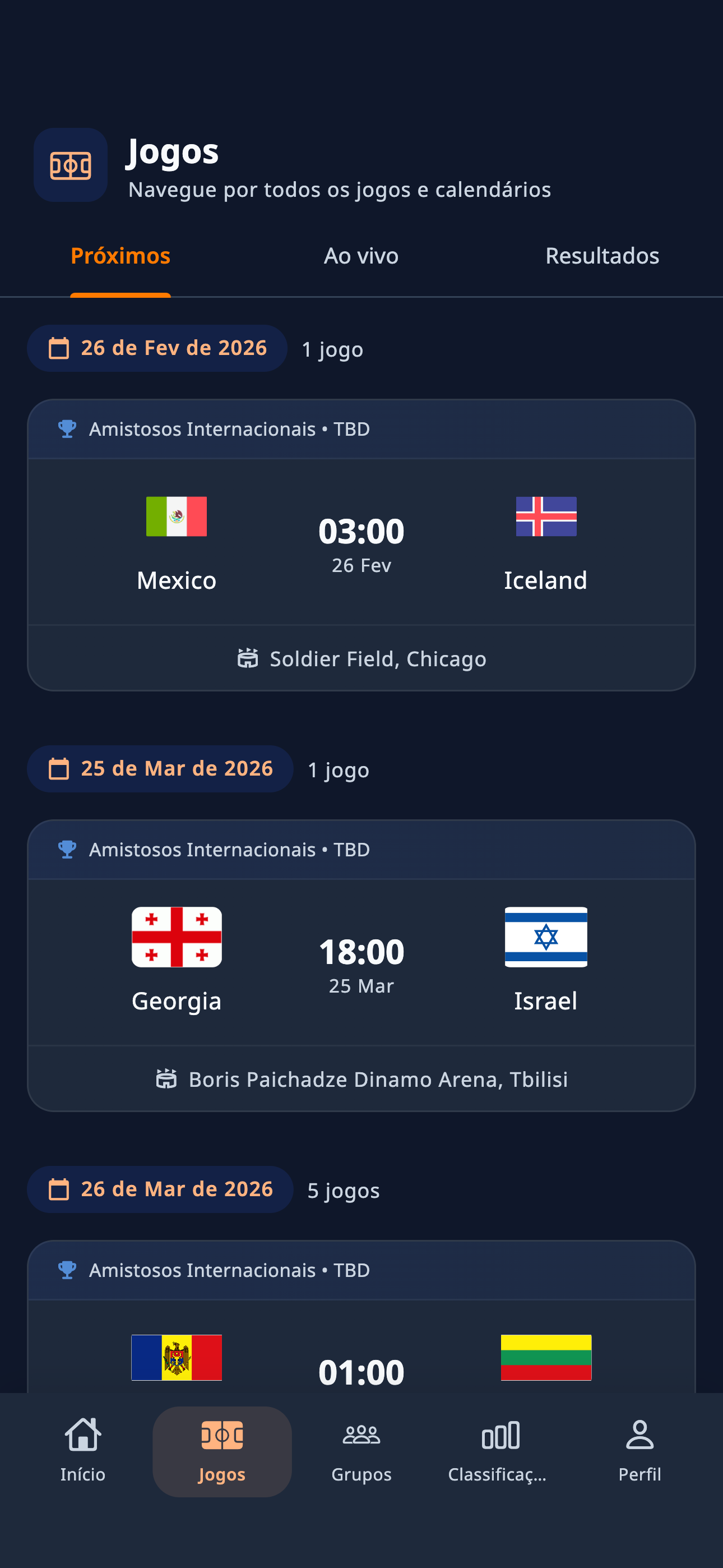Switch to the Ao vivo tab
This screenshot has height=1568, width=723.
[x=361, y=256]
